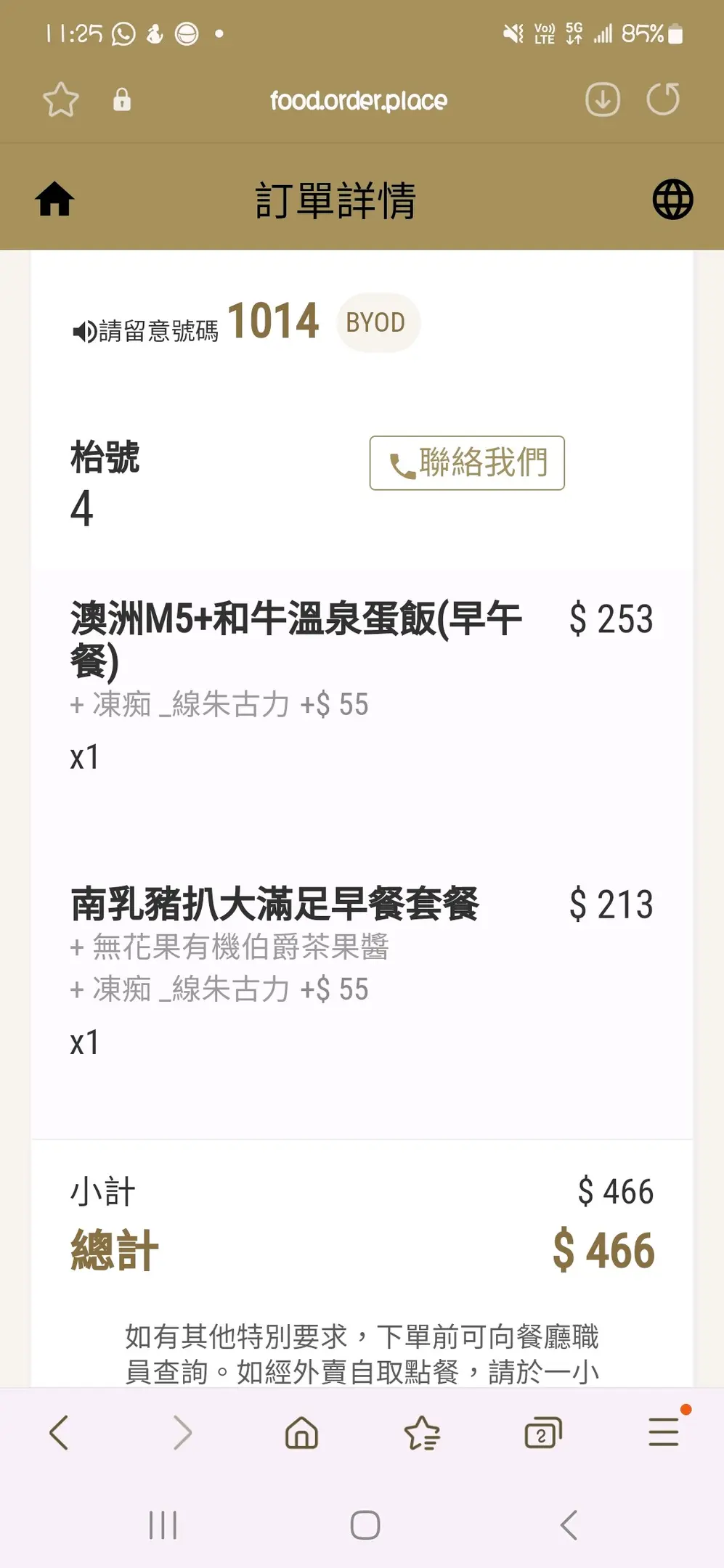724x1568 pixels.
Task: Reload the current page
Action: click(x=663, y=99)
